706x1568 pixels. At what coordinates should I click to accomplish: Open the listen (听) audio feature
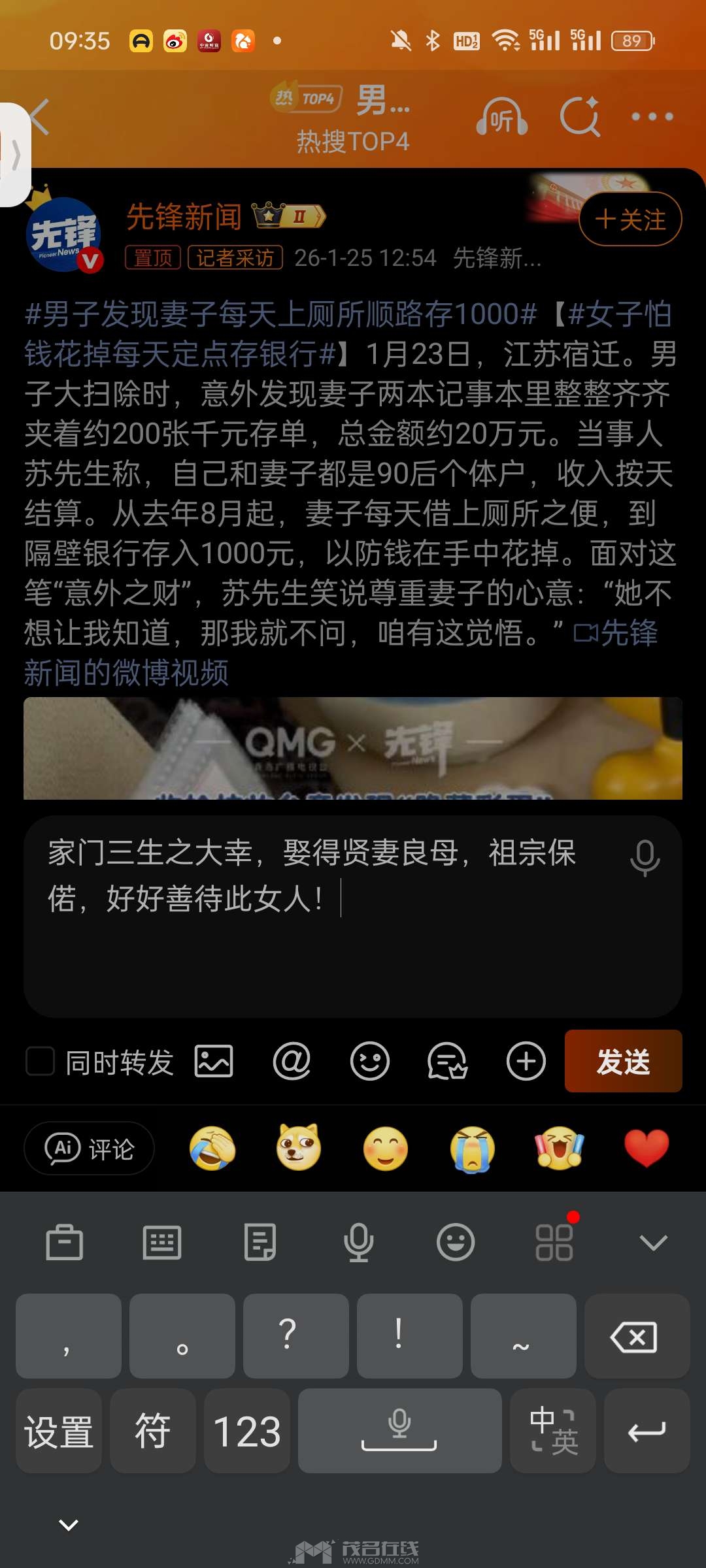click(x=501, y=118)
